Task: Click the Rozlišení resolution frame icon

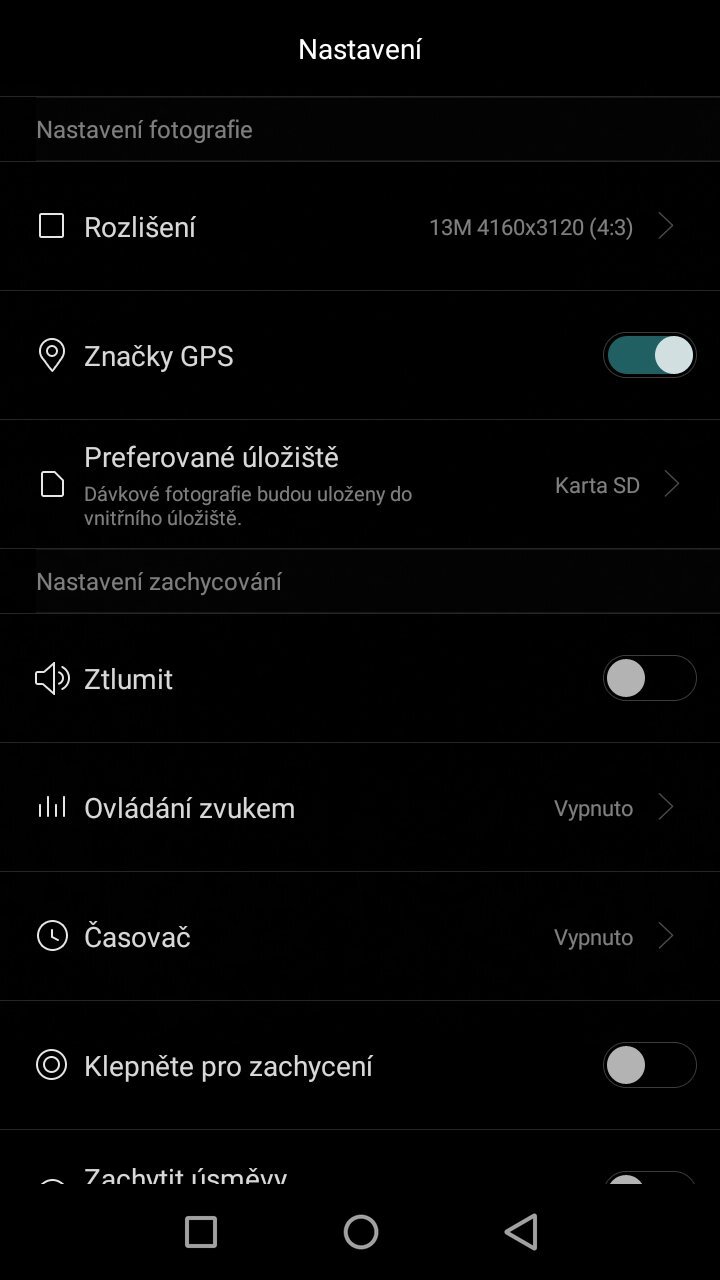Action: [x=52, y=226]
